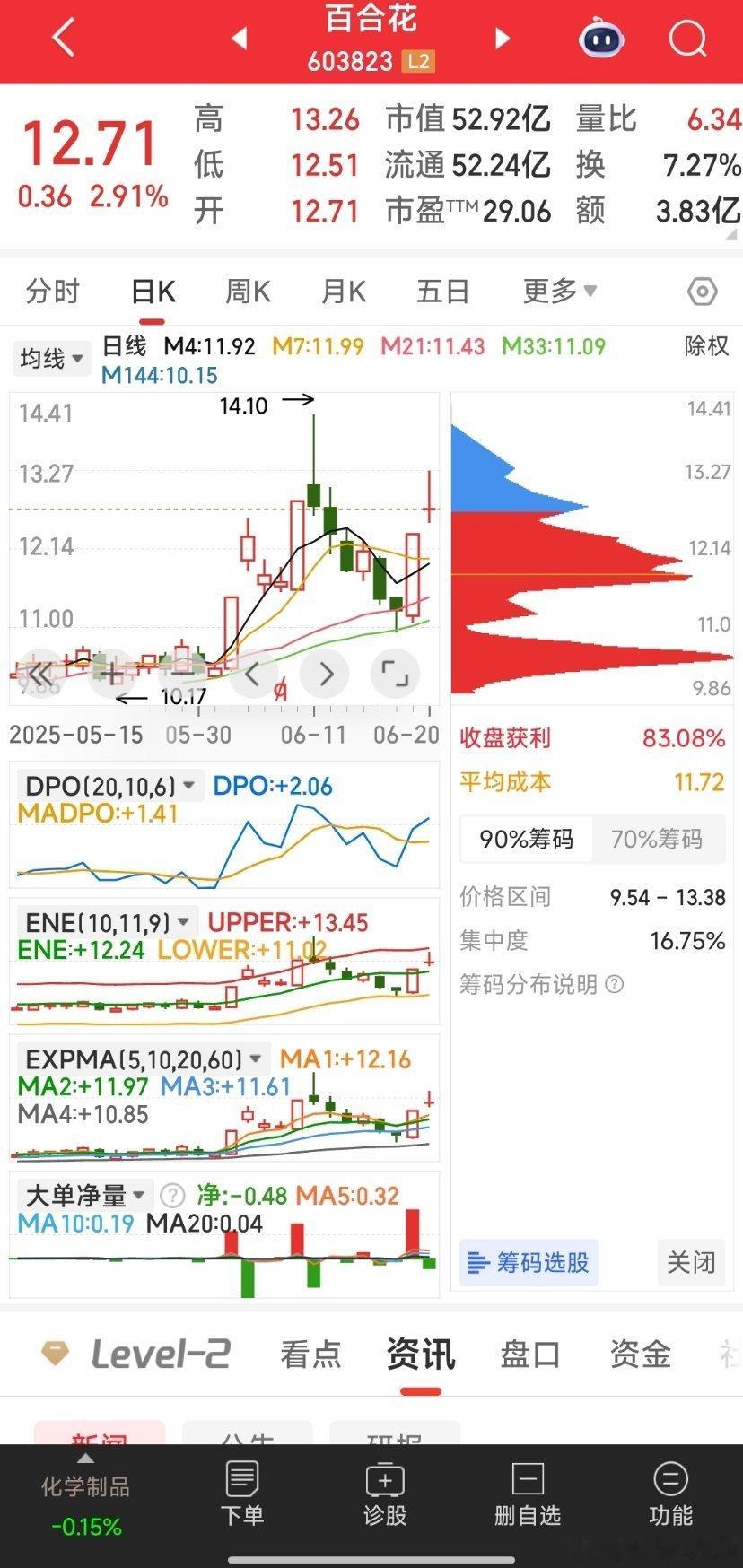Open the robot assistant icon

pyautogui.click(x=600, y=38)
